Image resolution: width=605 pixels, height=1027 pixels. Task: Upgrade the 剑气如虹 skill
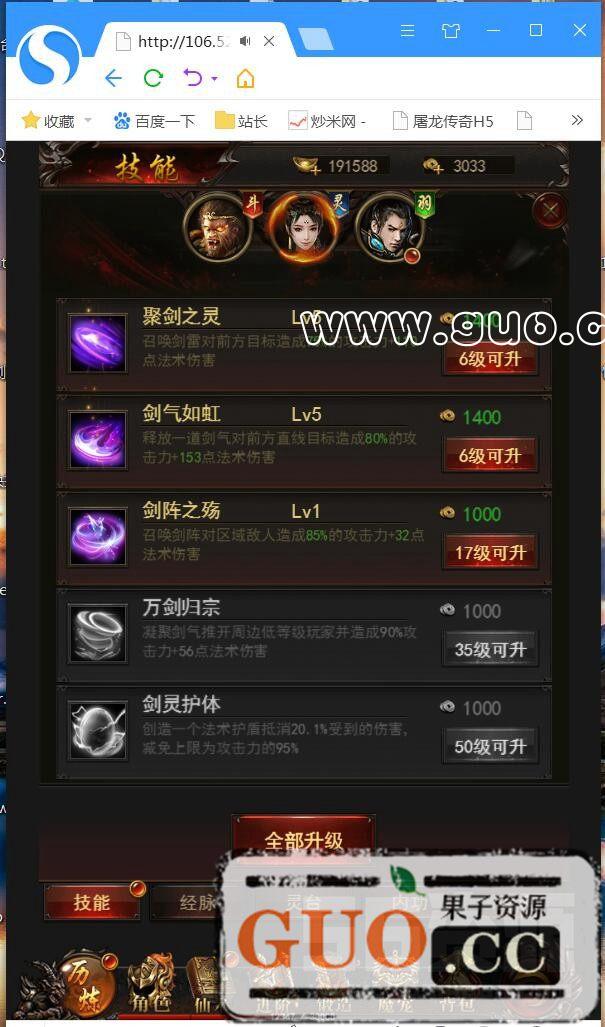[x=490, y=455]
